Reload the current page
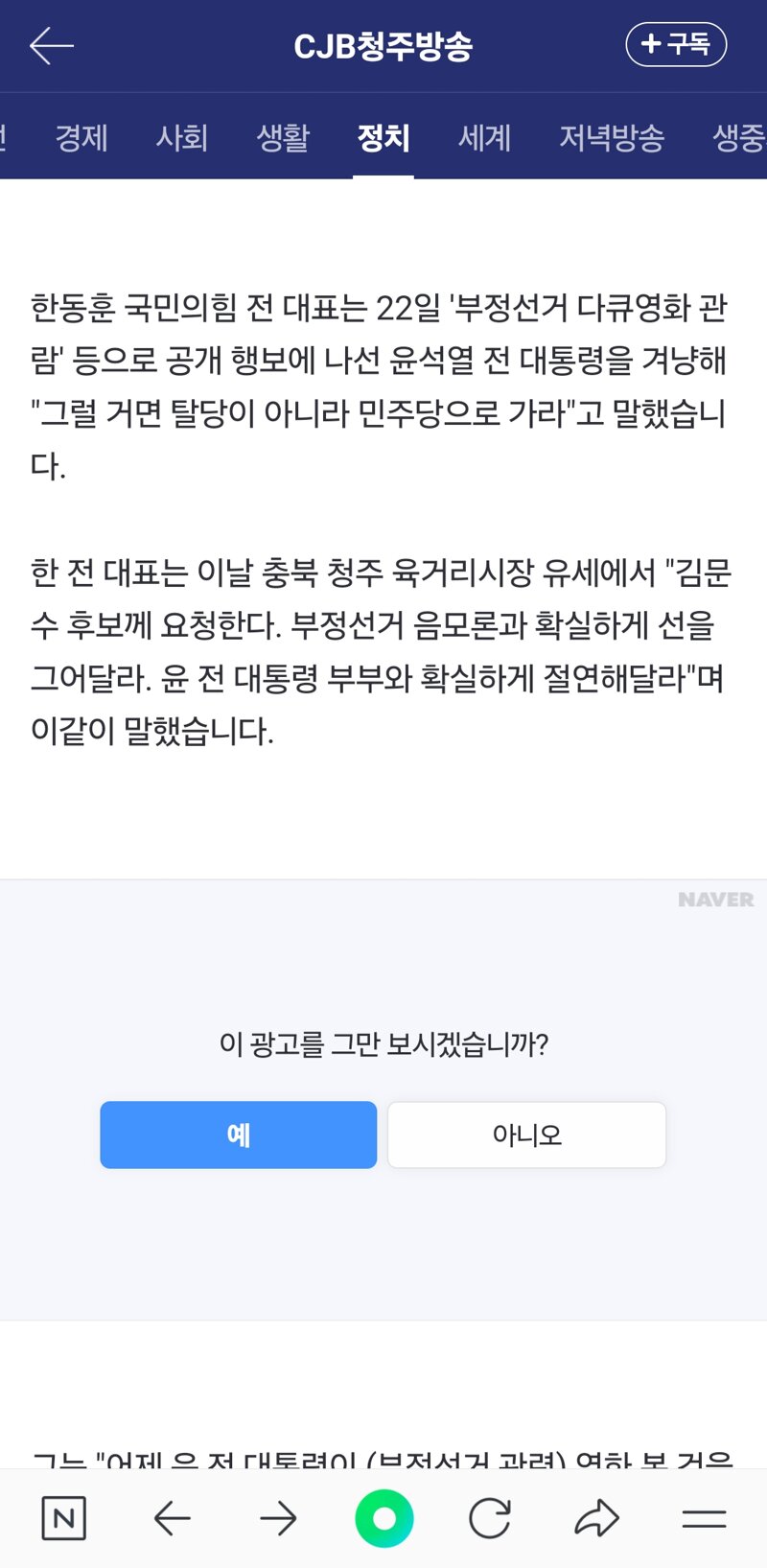 click(x=490, y=1518)
